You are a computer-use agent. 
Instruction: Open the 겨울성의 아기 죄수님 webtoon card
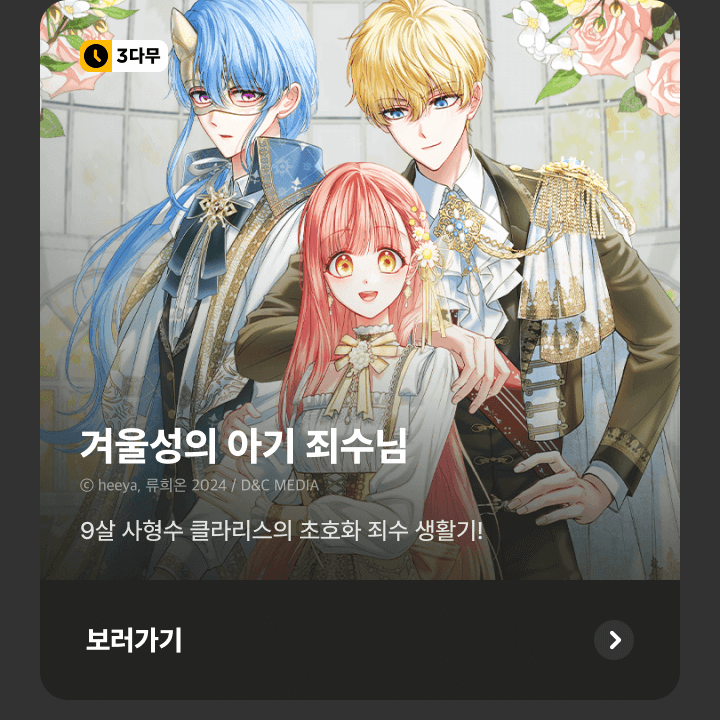coord(360,300)
